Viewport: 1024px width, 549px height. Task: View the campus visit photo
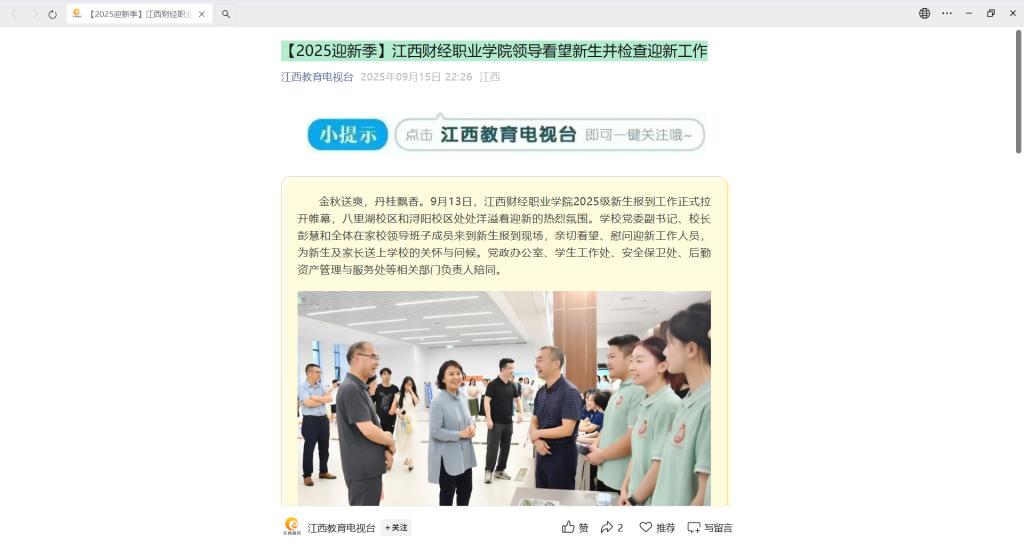coord(504,398)
